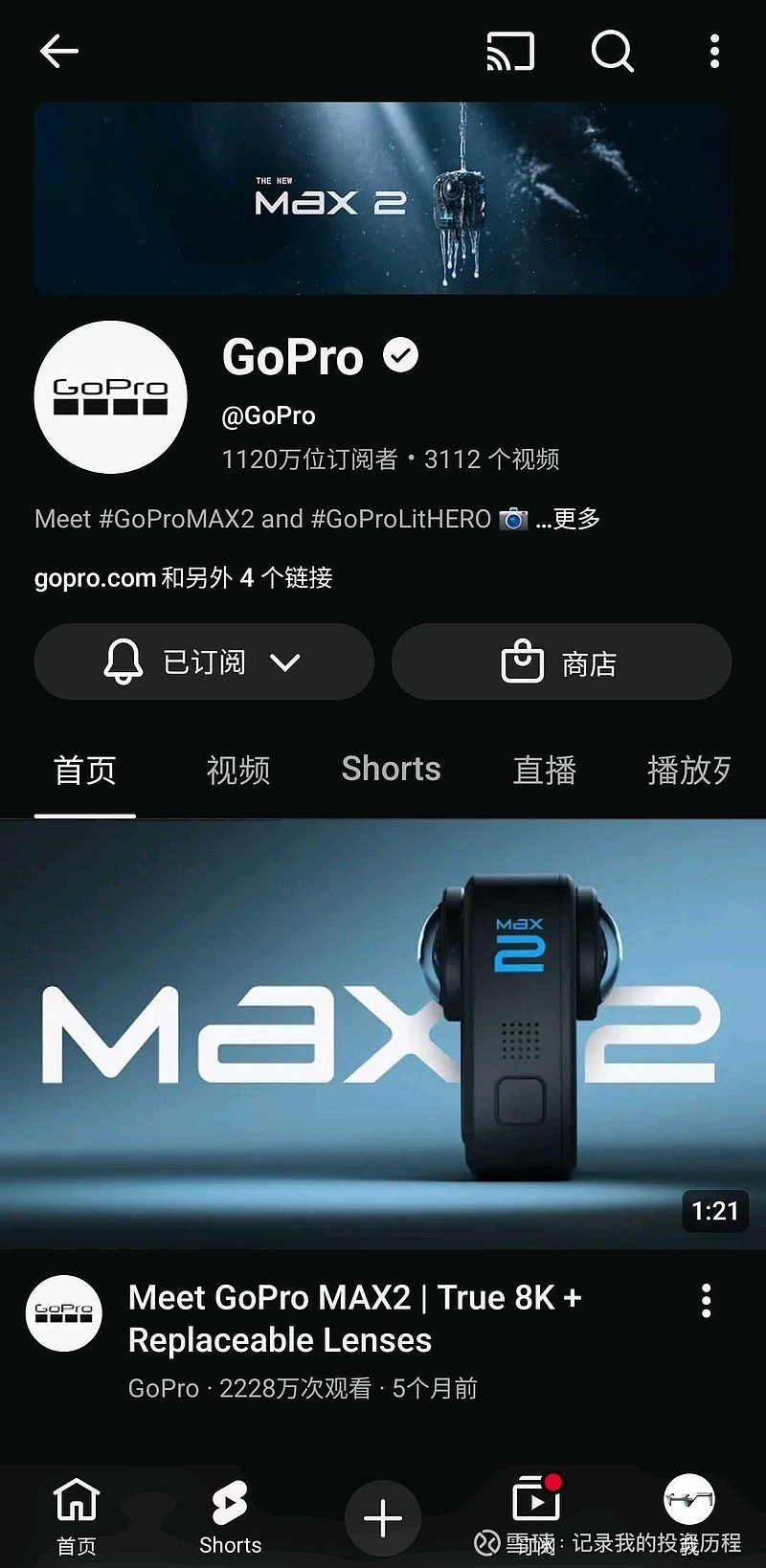Switch to the Shorts channel tab
The image size is (766, 1568).
(390, 769)
